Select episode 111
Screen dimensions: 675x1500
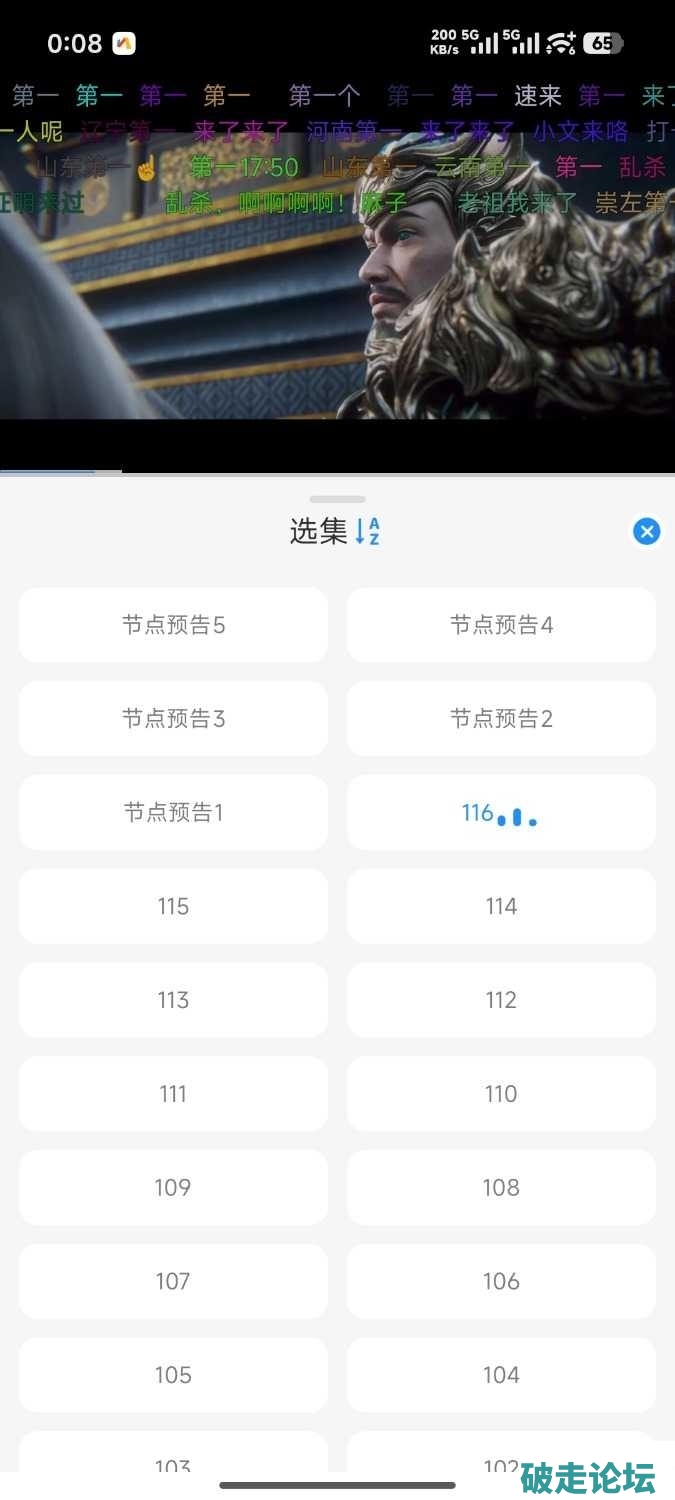pyautogui.click(x=173, y=1094)
